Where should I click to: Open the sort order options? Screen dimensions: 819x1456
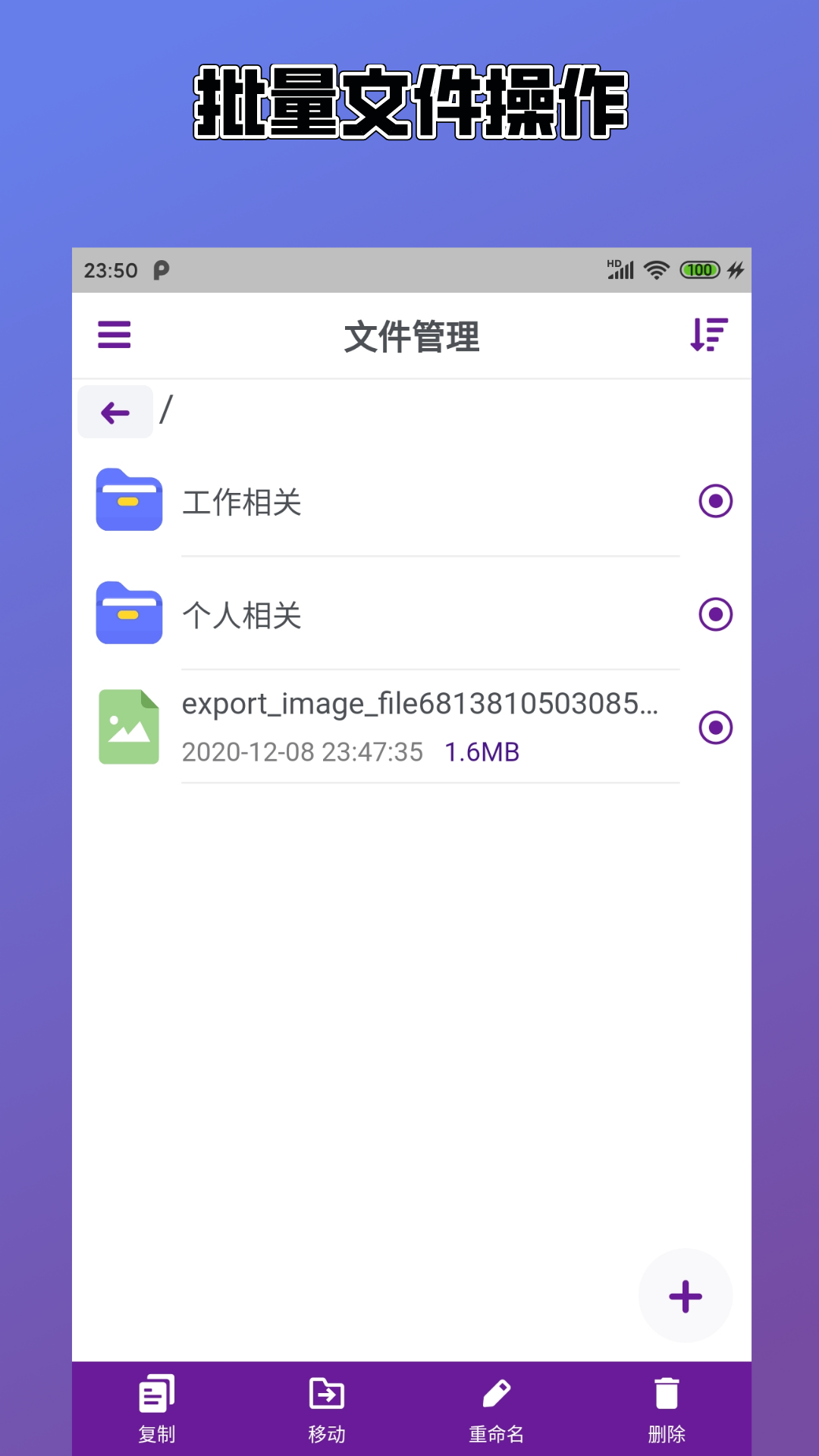(708, 335)
